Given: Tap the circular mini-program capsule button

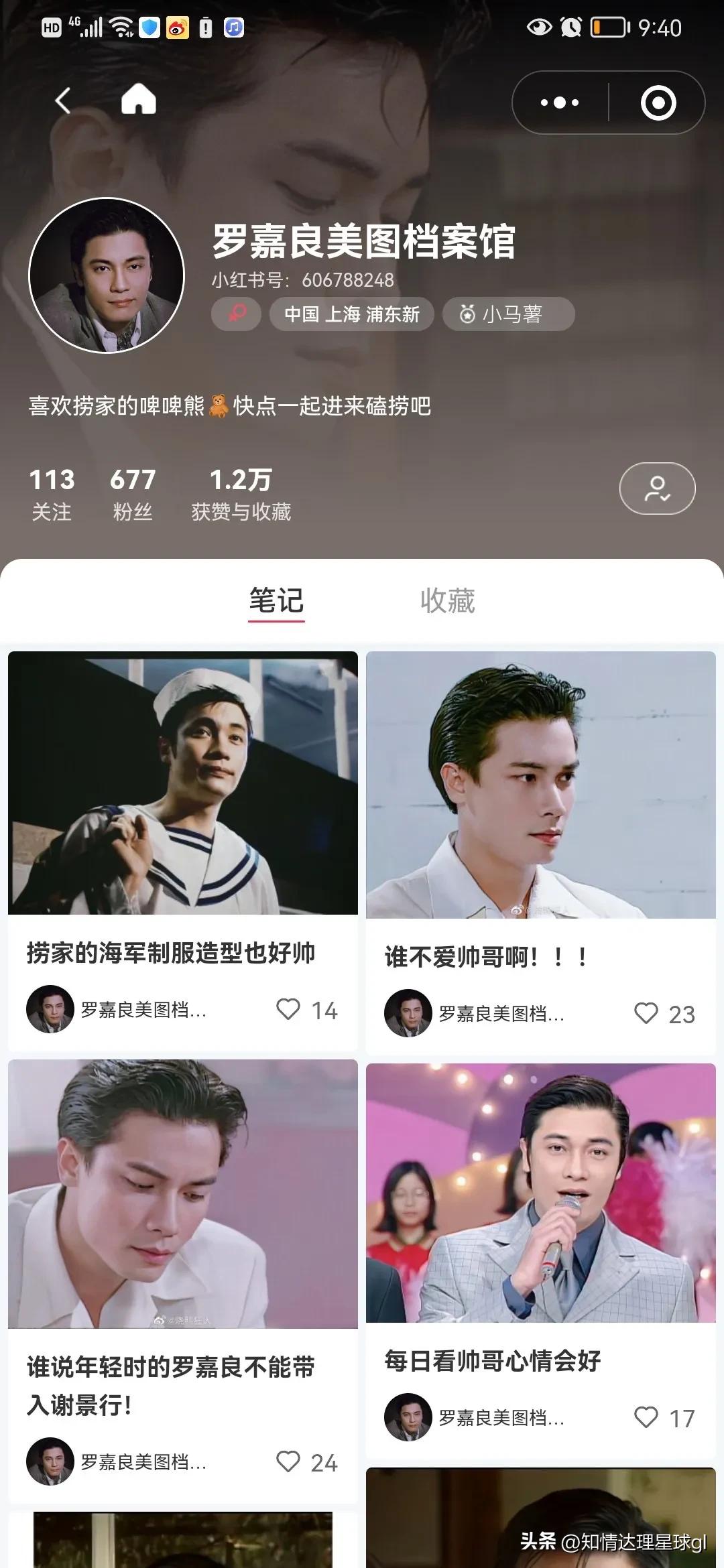Looking at the screenshot, I should [658, 101].
